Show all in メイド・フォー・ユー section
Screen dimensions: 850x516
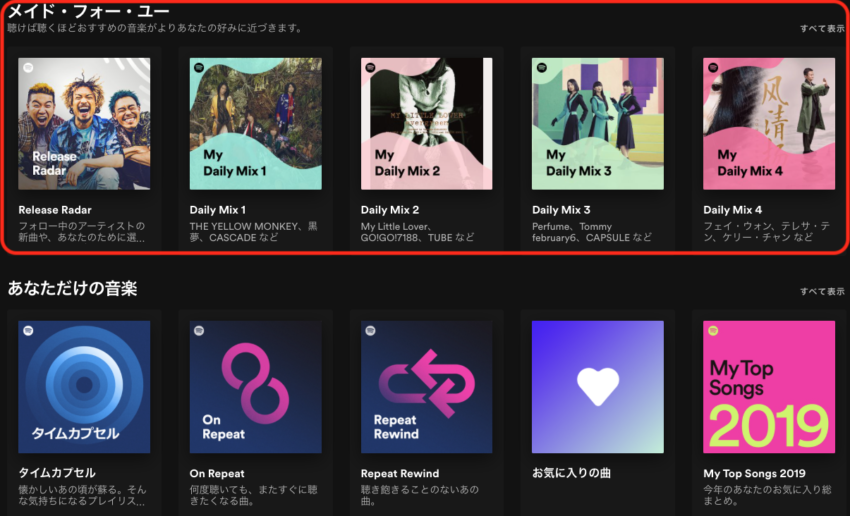(x=822, y=29)
